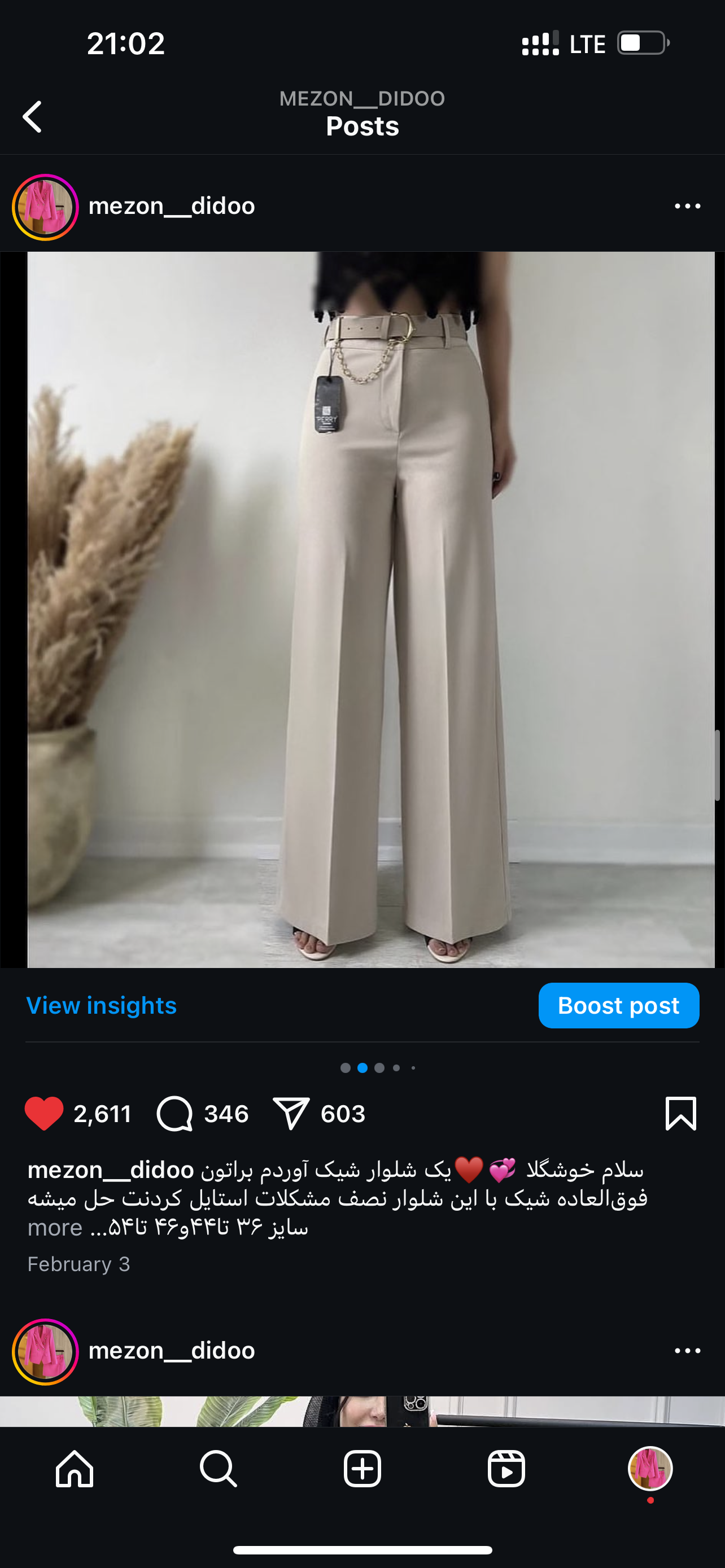Share the post via the paper plane icon
The height and width of the screenshot is (1568, 725).
pos(291,1113)
